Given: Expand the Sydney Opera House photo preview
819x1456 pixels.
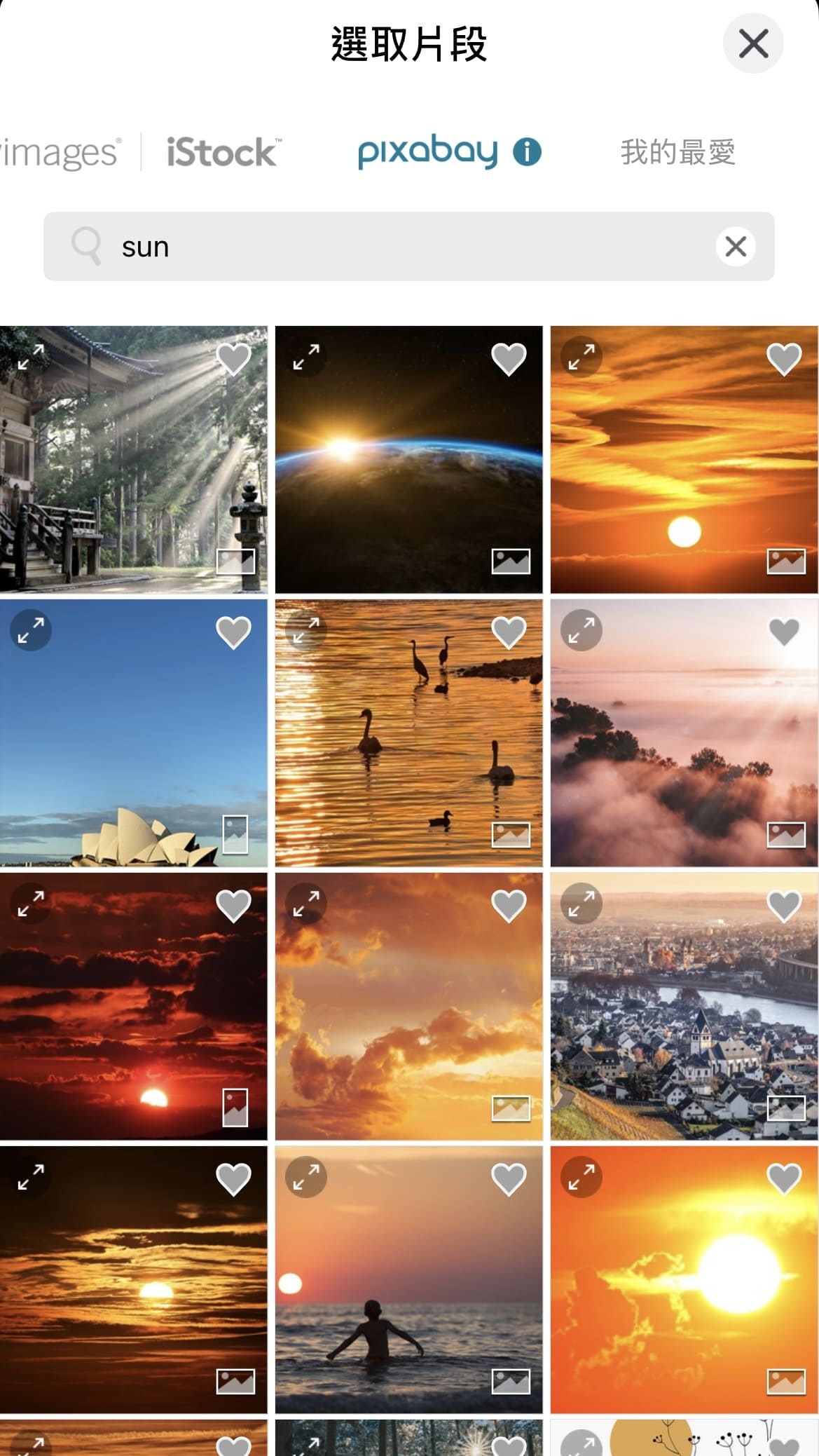Looking at the screenshot, I should pyautogui.click(x=31, y=630).
